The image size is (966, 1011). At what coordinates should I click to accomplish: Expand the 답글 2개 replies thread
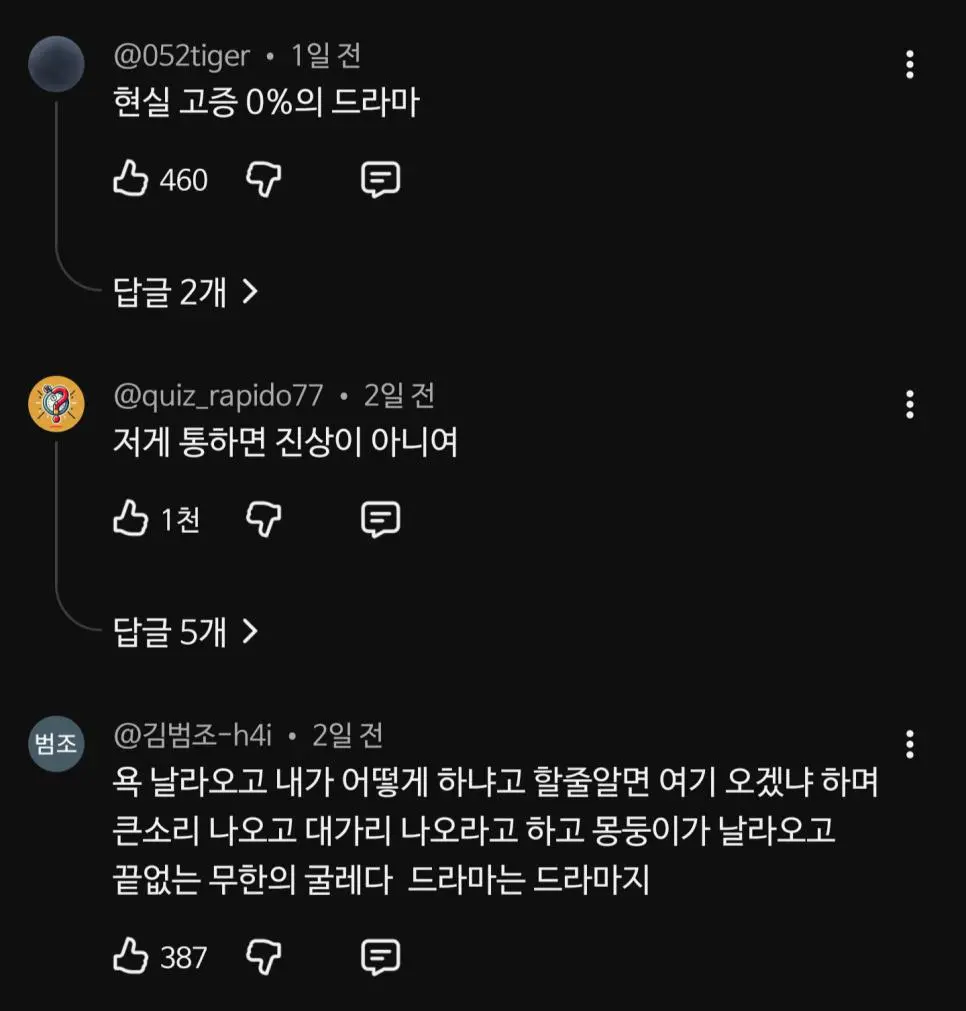pos(184,290)
